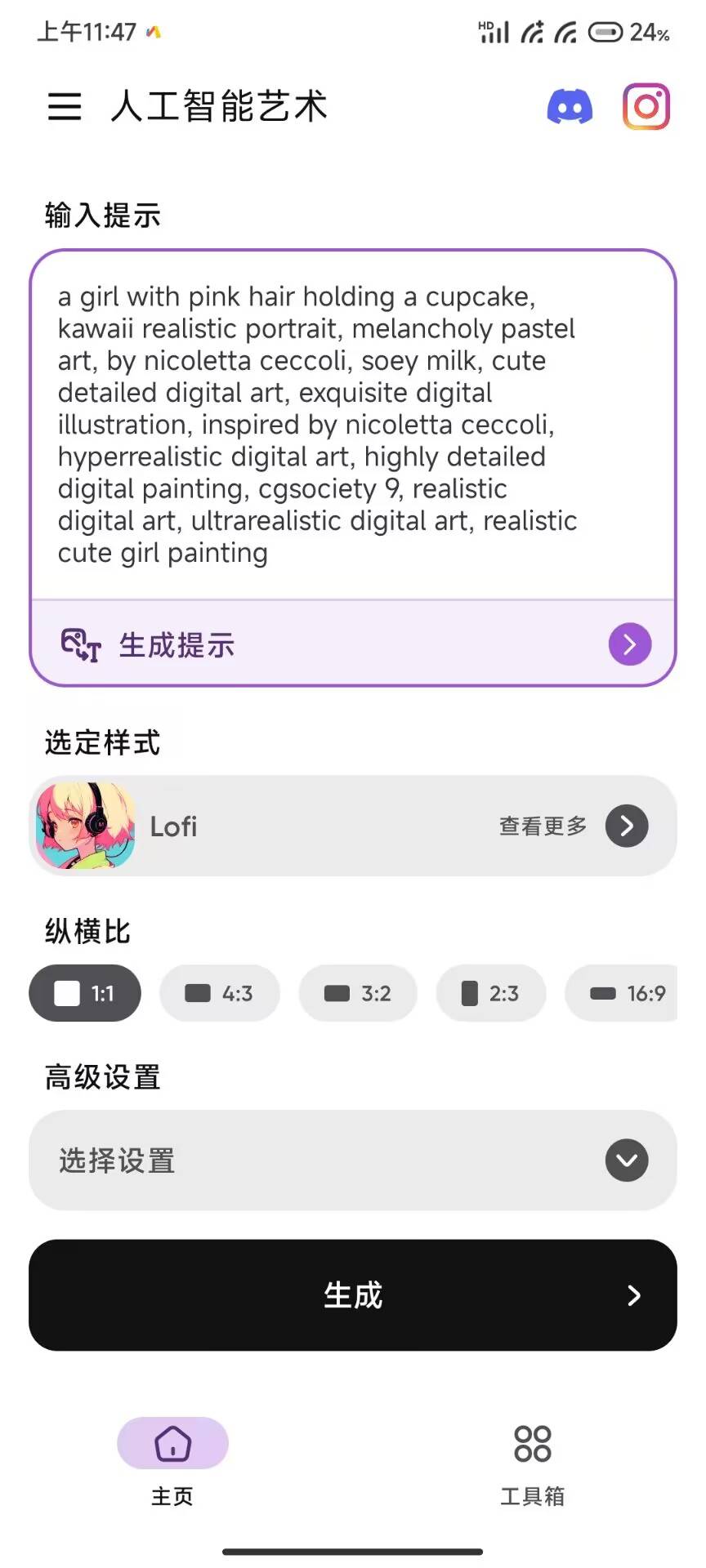
Task: Select the 4:3 aspect ratio chip
Action: [x=219, y=993]
